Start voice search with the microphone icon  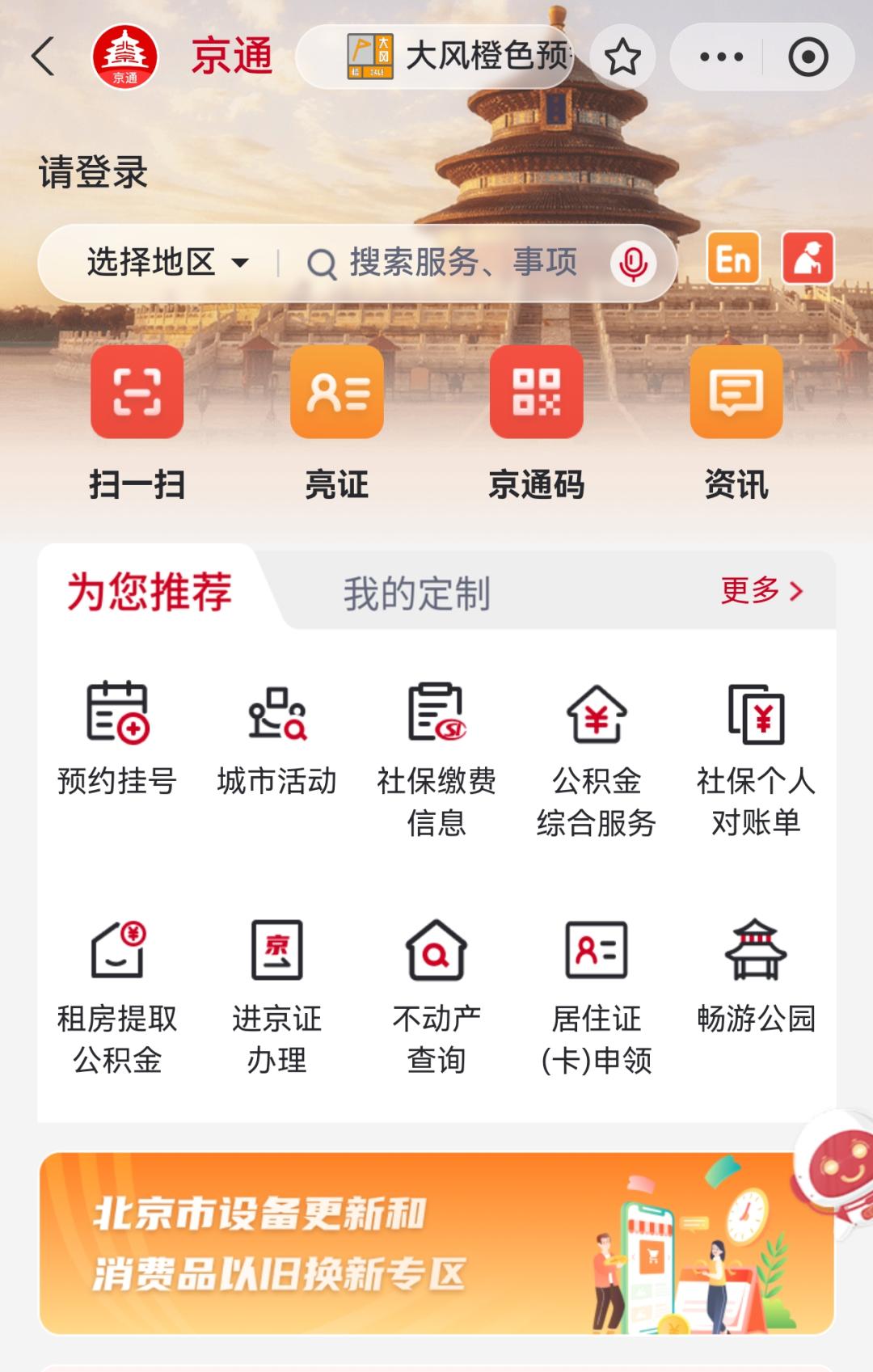tap(633, 264)
